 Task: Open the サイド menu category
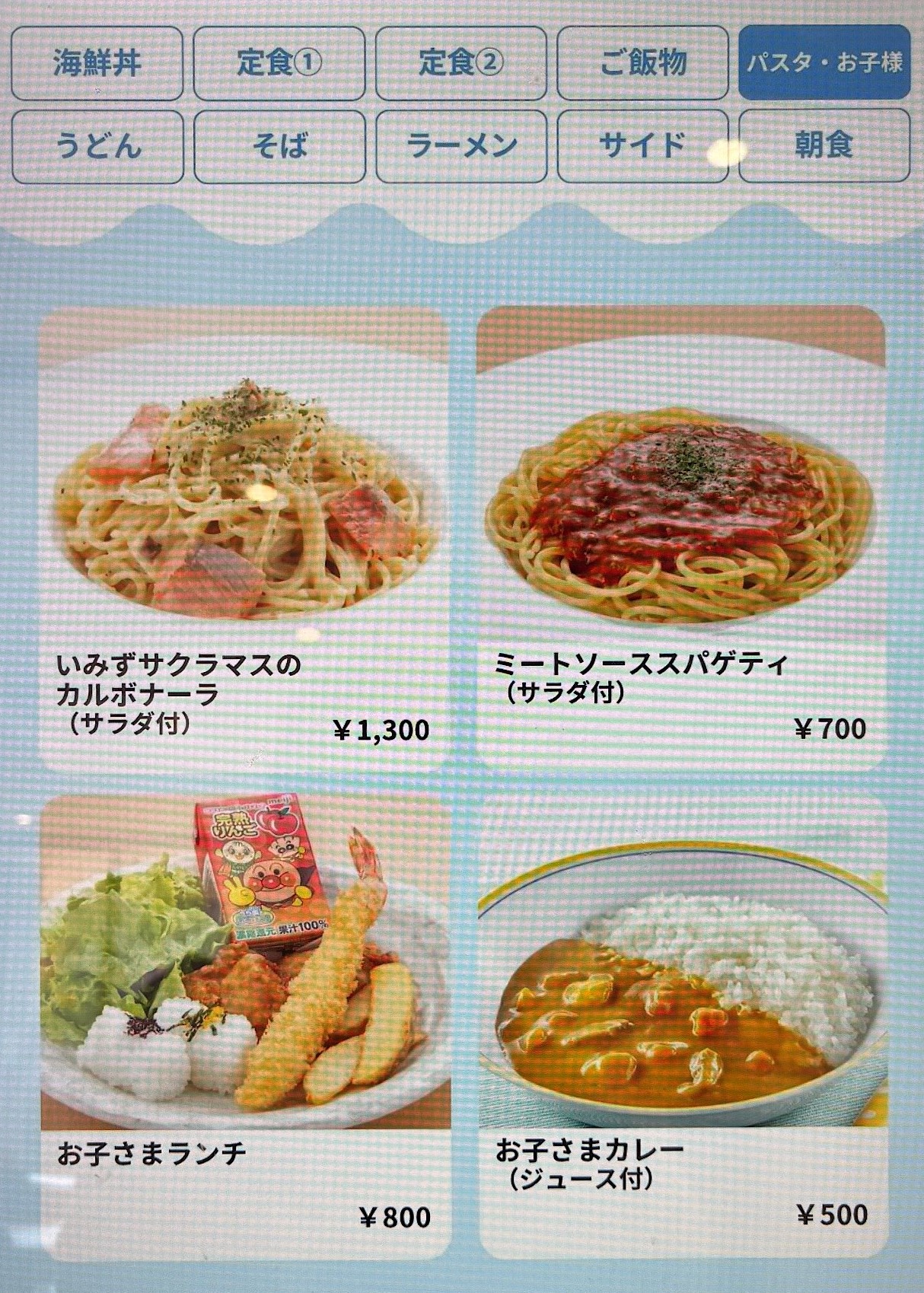(642, 146)
